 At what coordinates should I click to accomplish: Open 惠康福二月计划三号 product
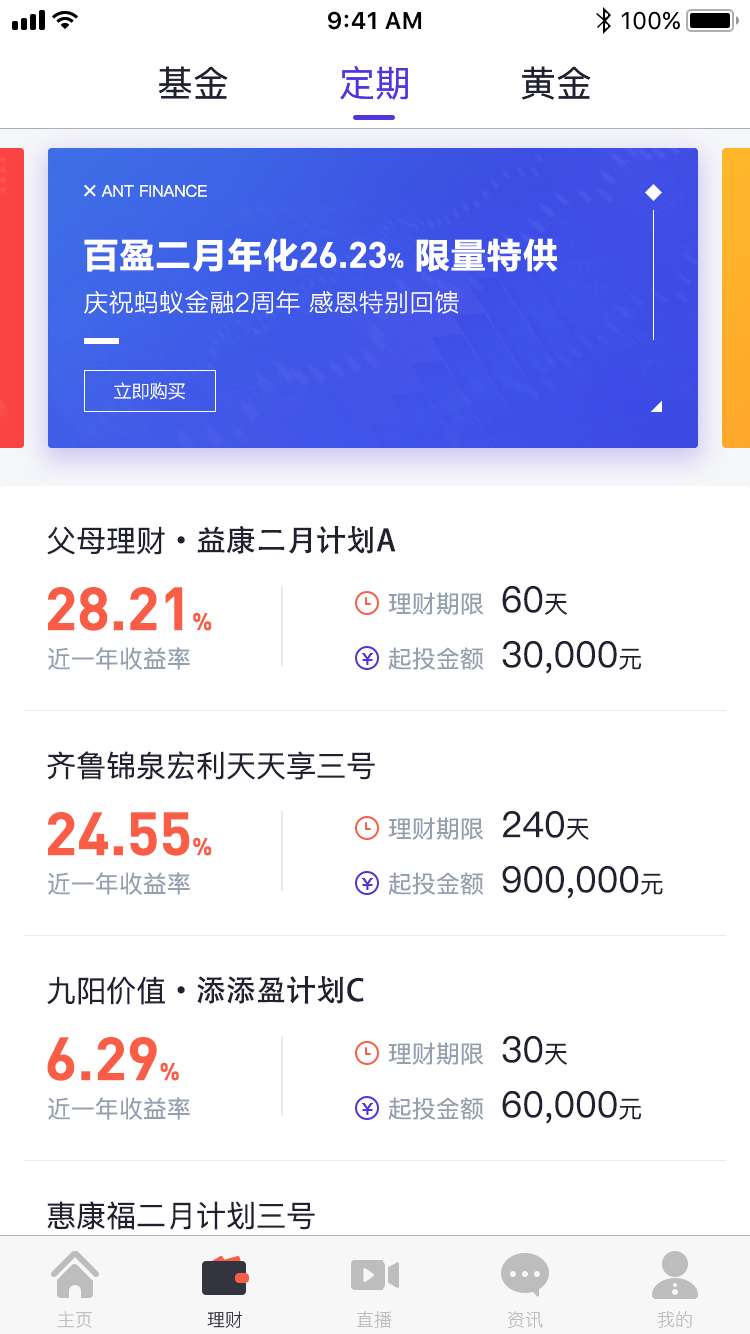point(375,1198)
